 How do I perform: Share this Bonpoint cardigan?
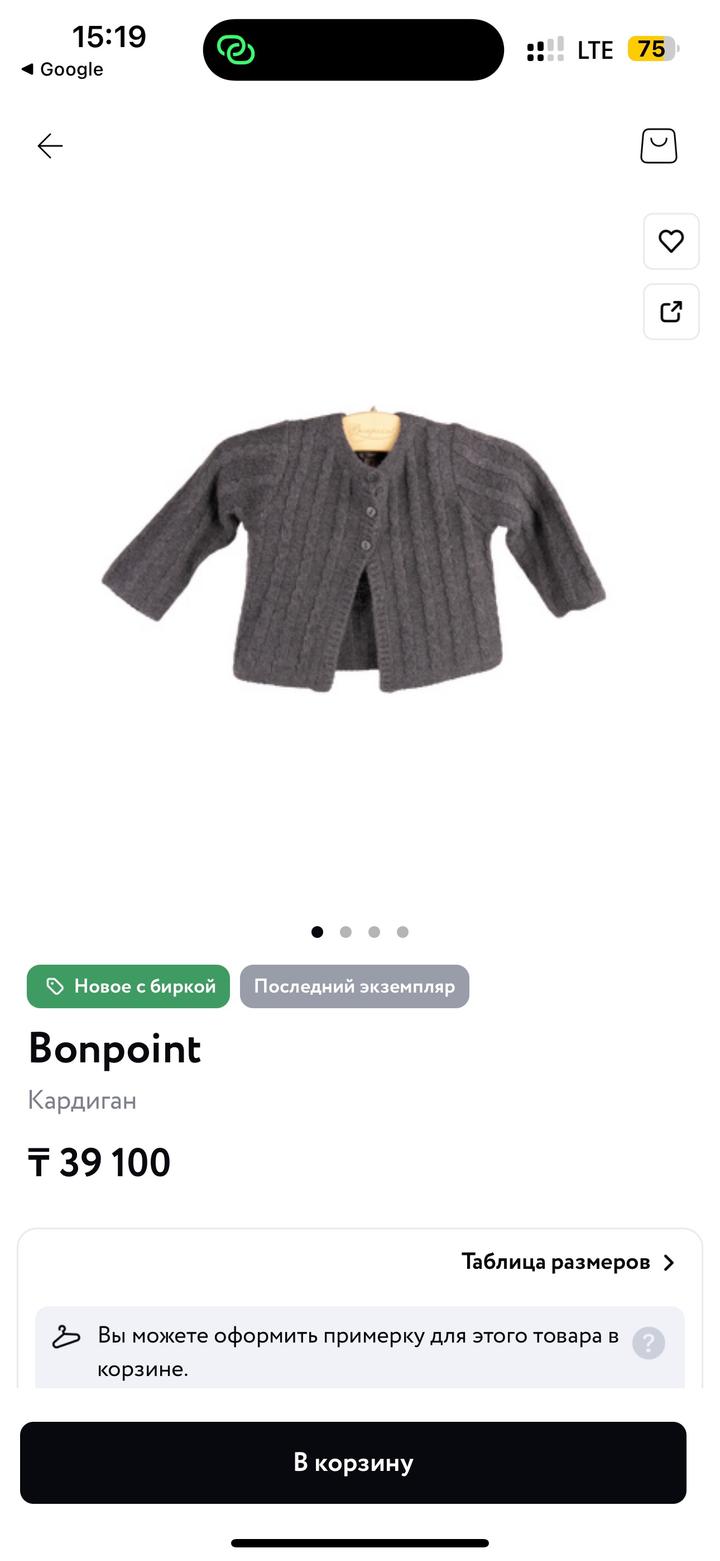671,312
